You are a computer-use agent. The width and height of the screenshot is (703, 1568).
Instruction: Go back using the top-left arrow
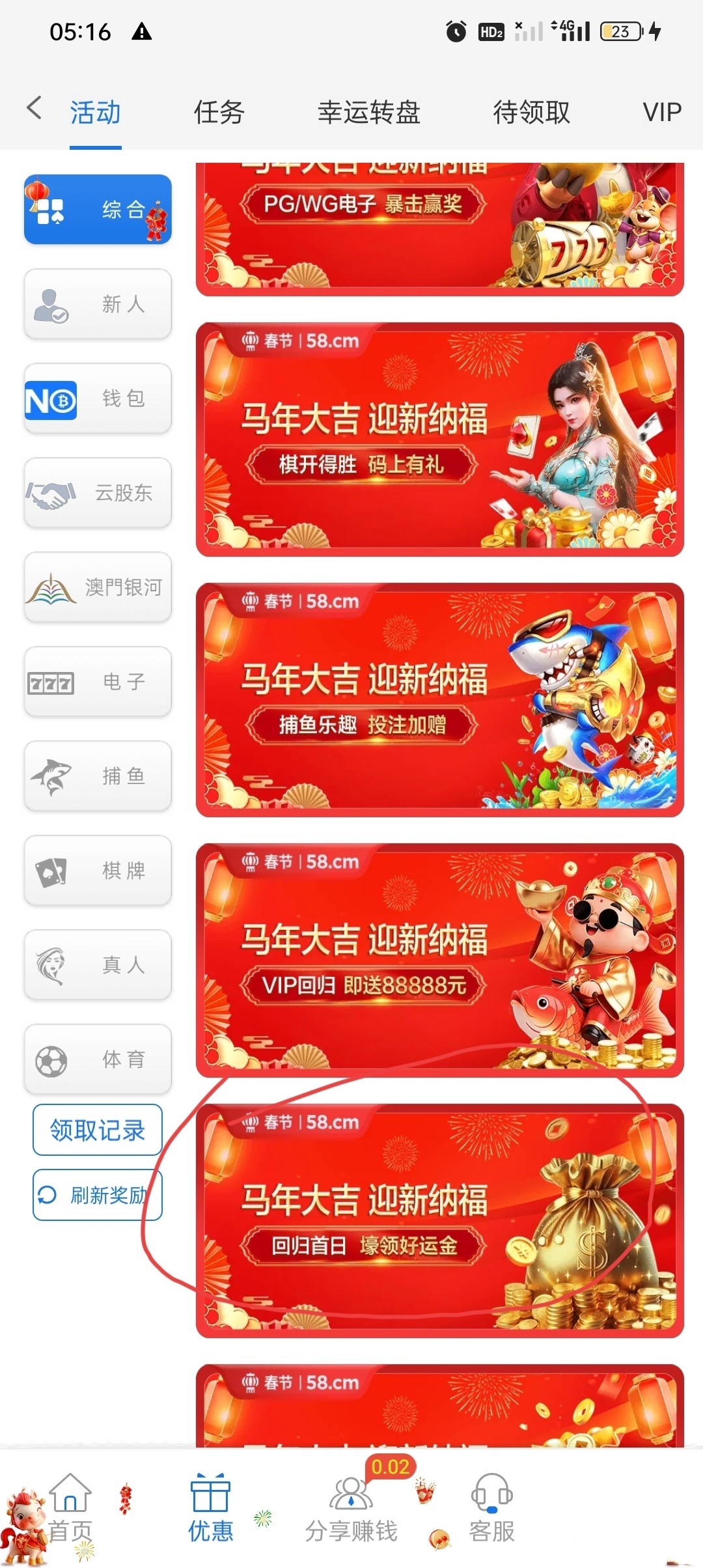pos(34,108)
